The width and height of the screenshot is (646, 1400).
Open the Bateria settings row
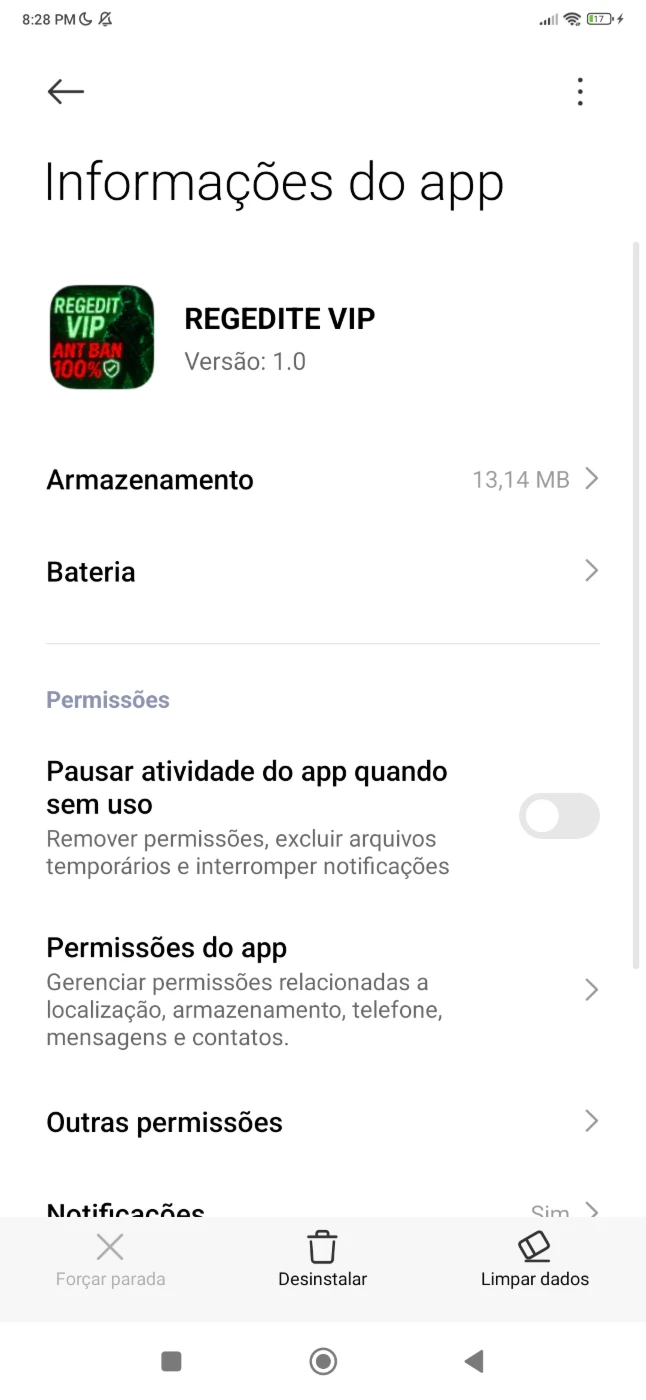(x=323, y=571)
